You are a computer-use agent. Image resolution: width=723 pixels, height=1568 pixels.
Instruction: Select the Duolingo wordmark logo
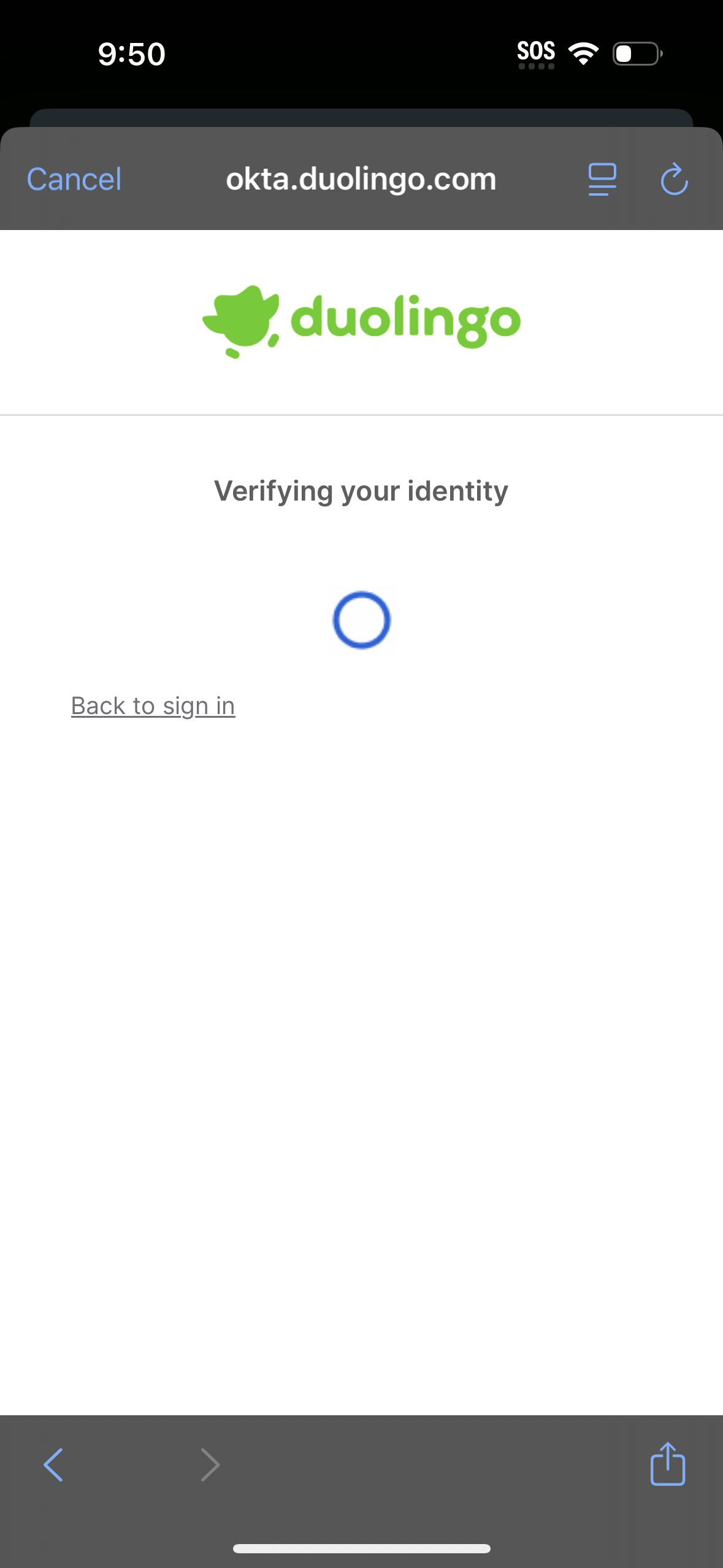pyautogui.click(x=405, y=320)
